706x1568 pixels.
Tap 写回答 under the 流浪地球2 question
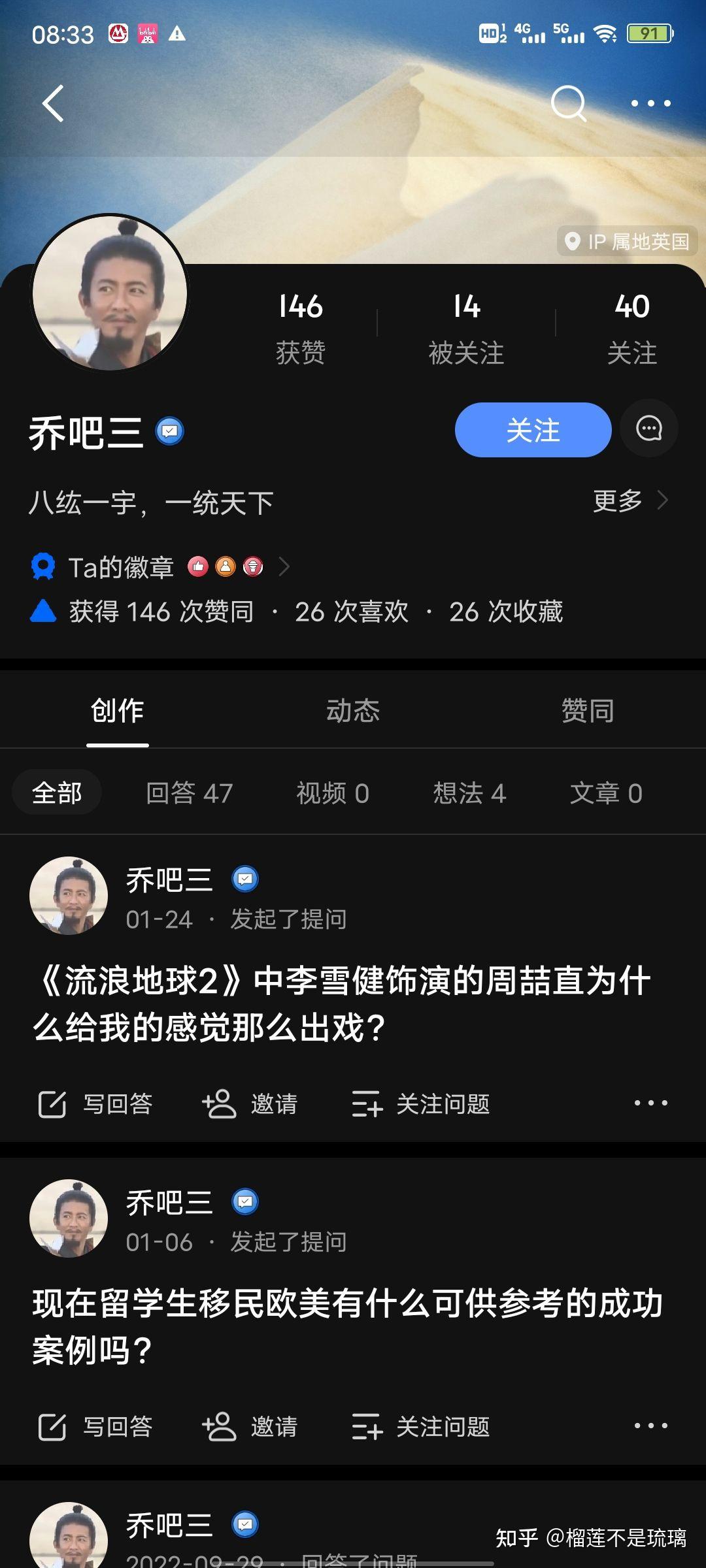click(x=95, y=1104)
